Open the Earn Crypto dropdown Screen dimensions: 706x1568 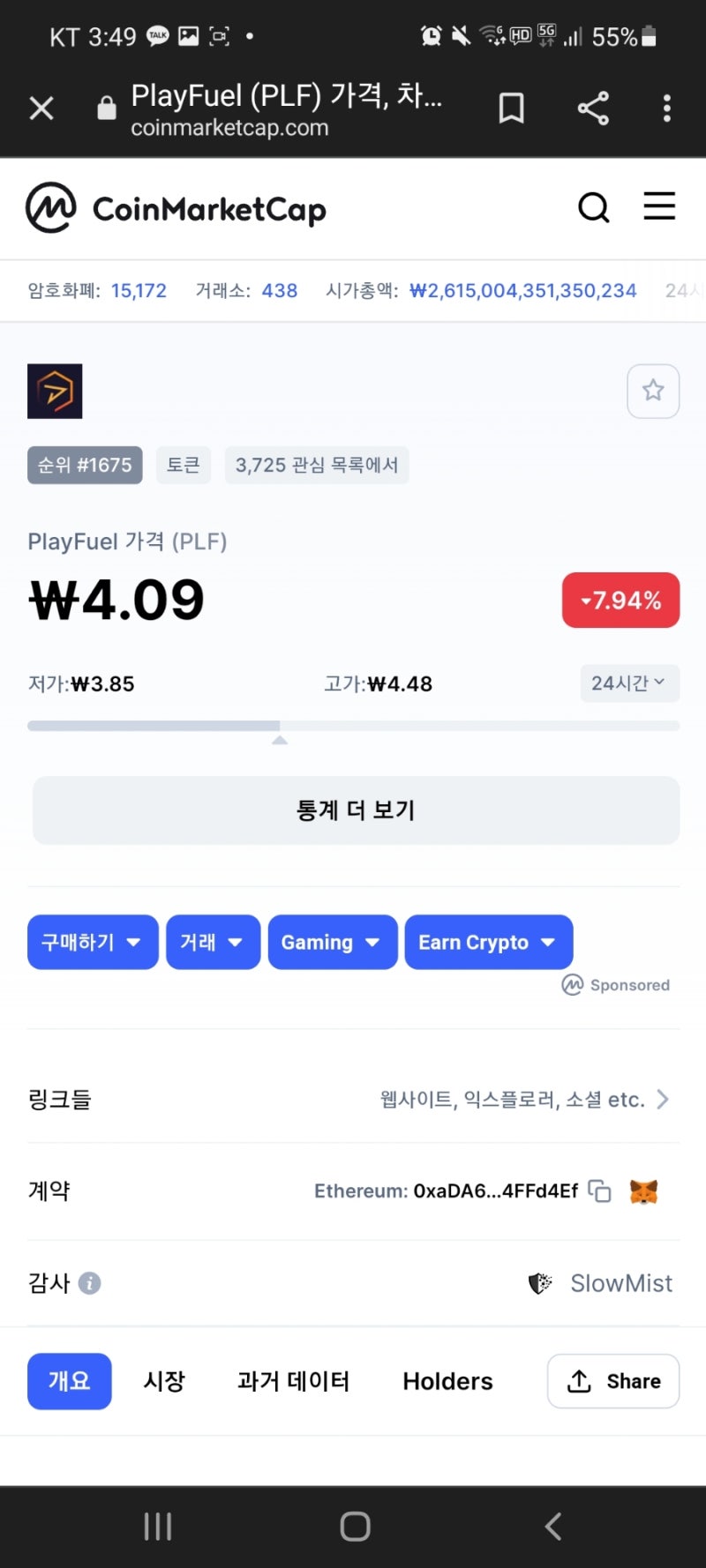click(x=488, y=942)
